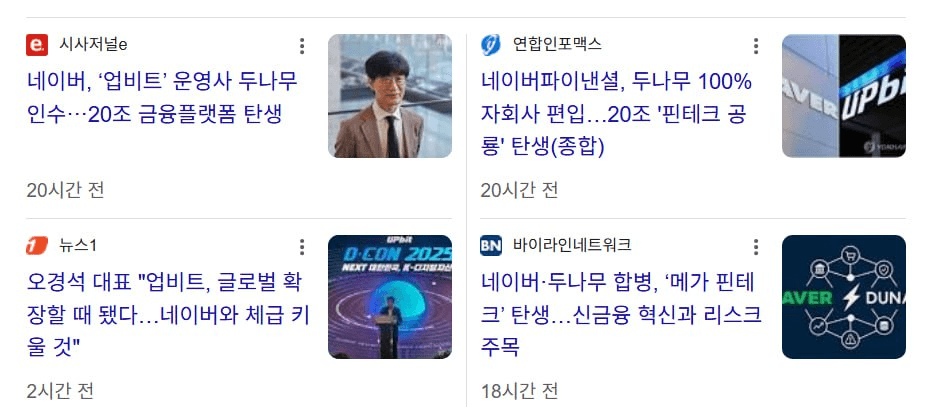This screenshot has height=407, width=938.
Task: Open the overflow menu for the 연합인포맥스 article
Action: pyautogui.click(x=756, y=46)
